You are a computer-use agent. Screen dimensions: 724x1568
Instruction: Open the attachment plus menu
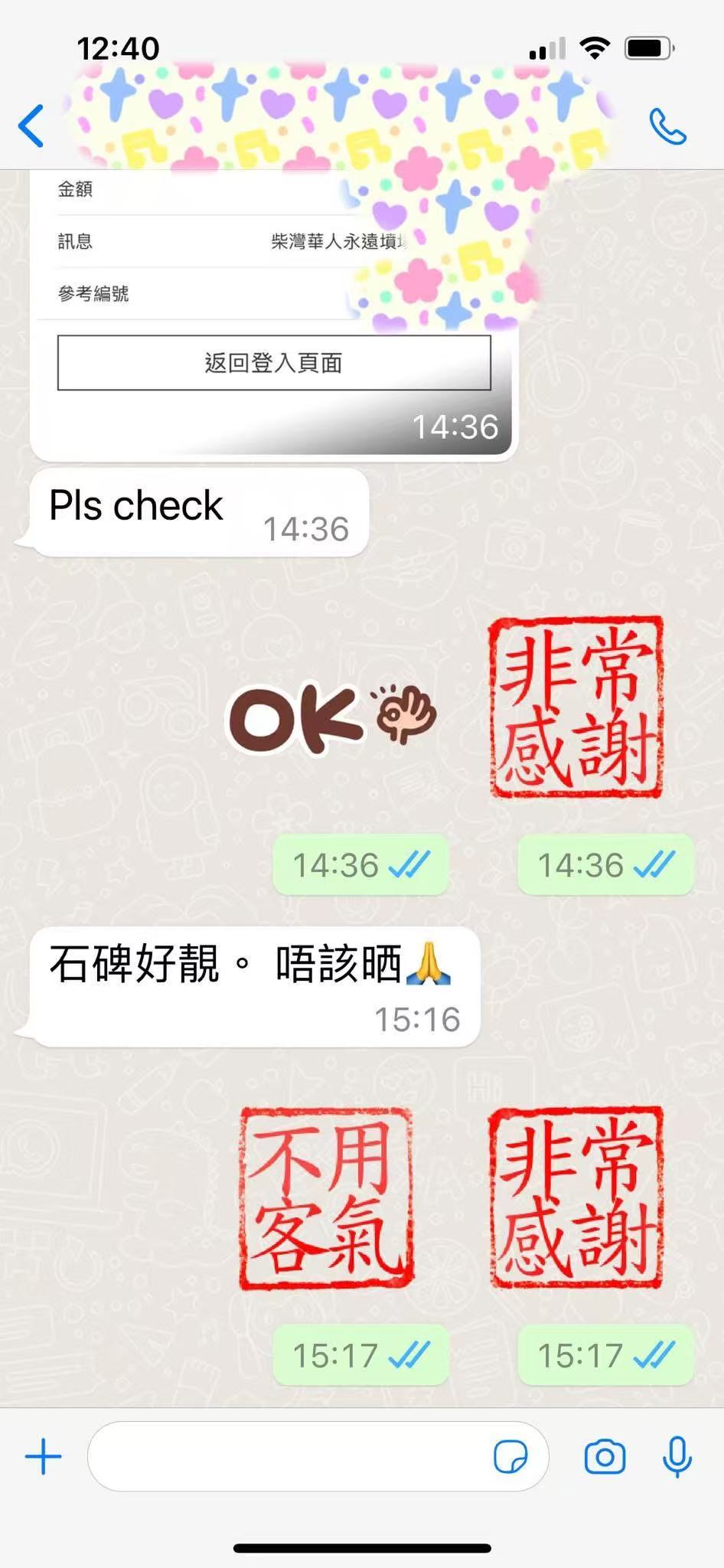click(x=44, y=1456)
